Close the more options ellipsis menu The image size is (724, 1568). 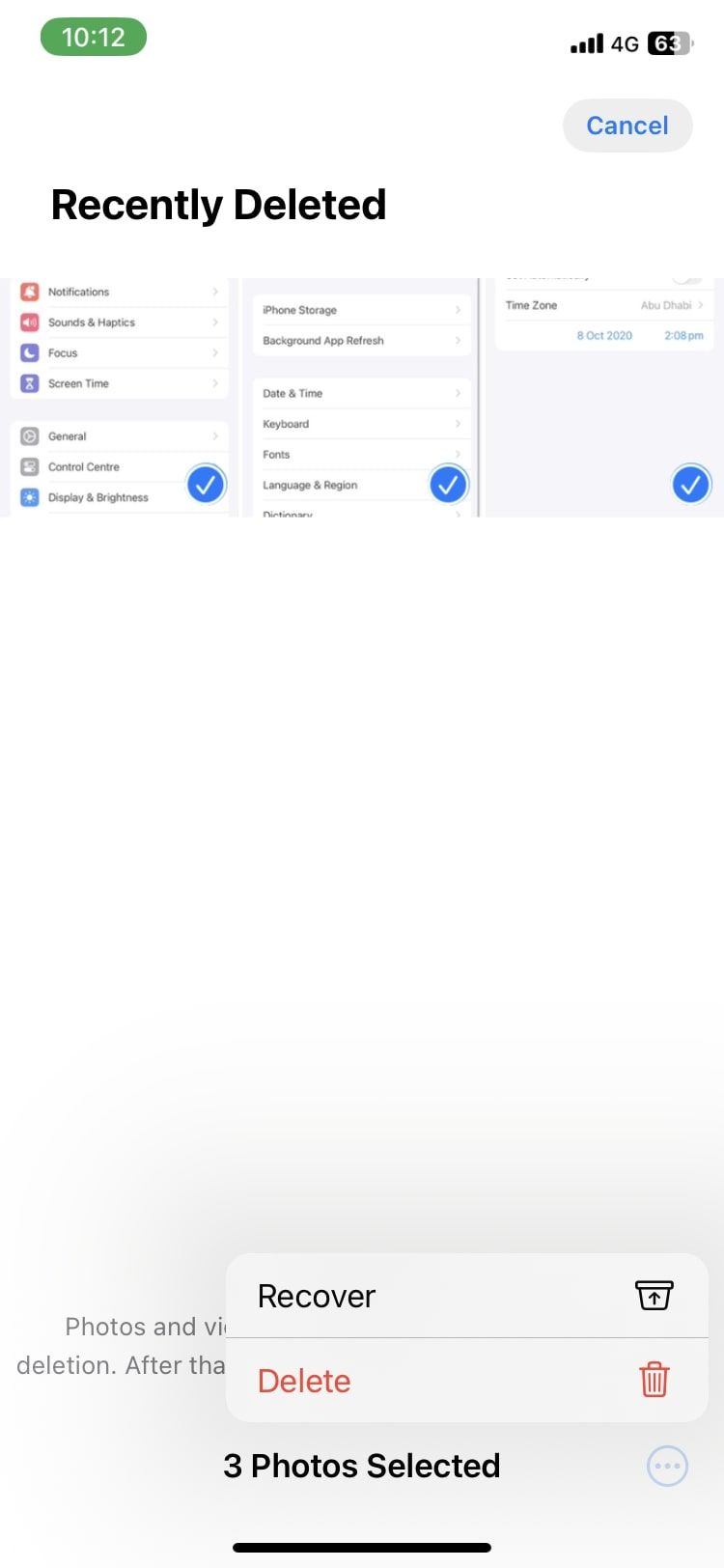tap(666, 1466)
